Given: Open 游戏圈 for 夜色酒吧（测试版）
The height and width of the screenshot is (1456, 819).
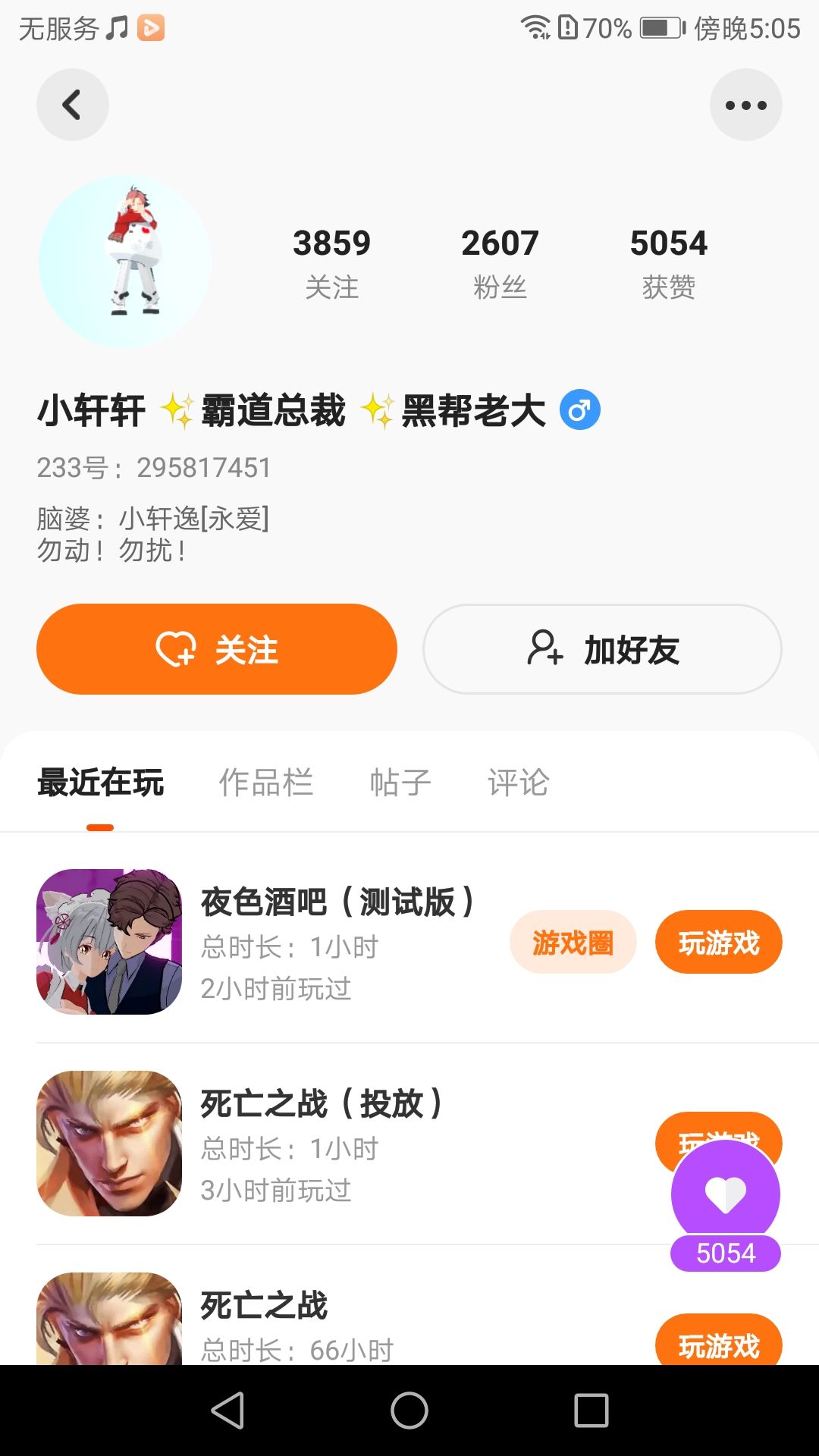Looking at the screenshot, I should pyautogui.click(x=573, y=943).
